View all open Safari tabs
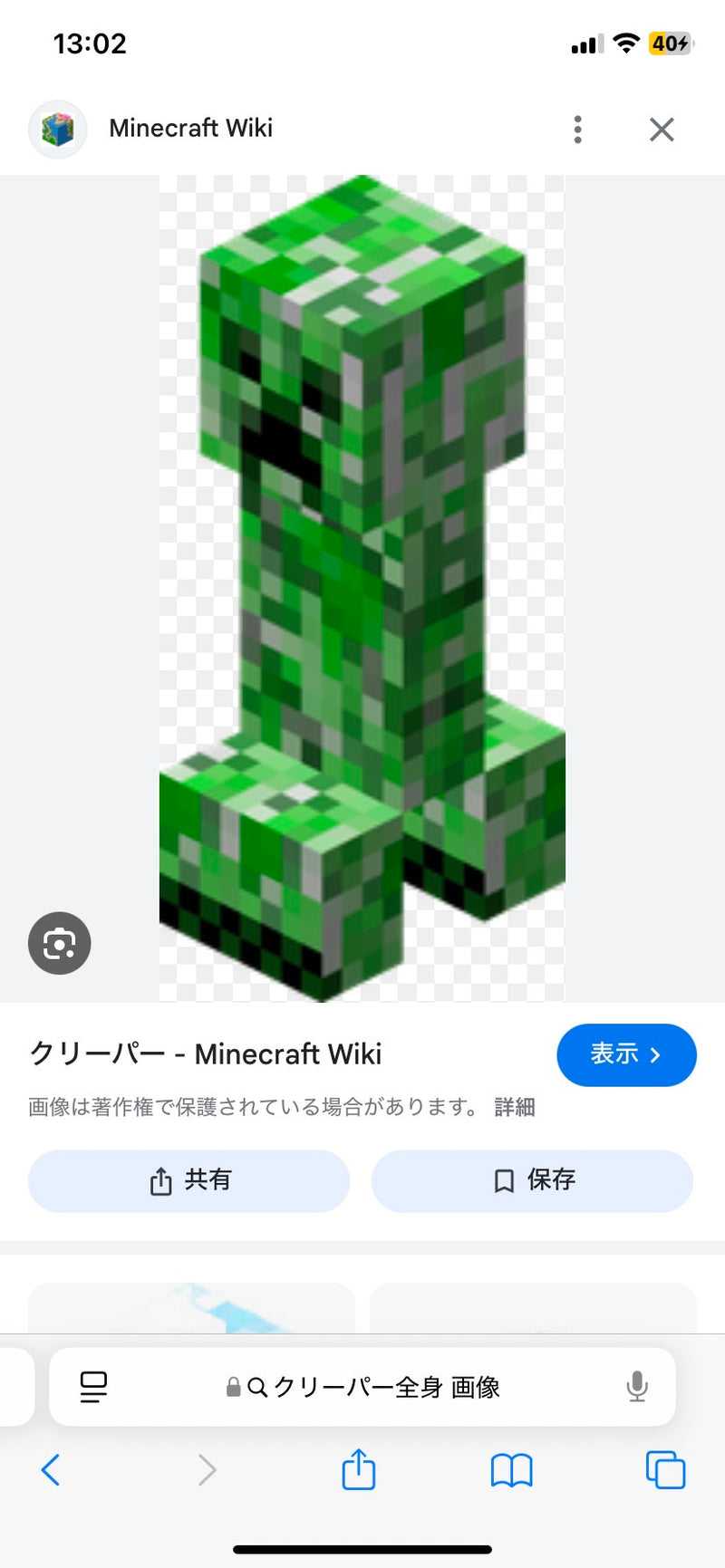Viewport: 725px width, 1568px height. tap(665, 1469)
